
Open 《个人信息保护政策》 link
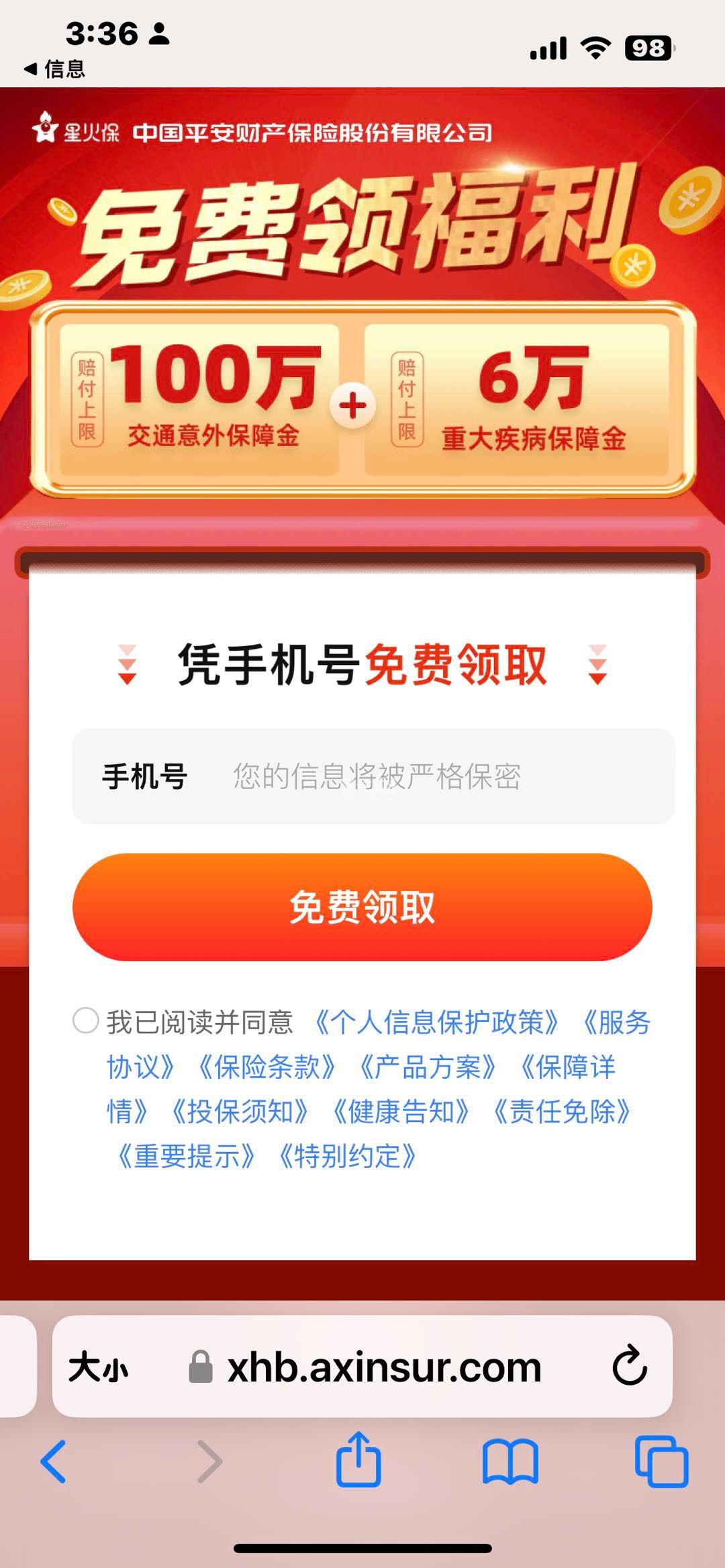pos(436,1023)
